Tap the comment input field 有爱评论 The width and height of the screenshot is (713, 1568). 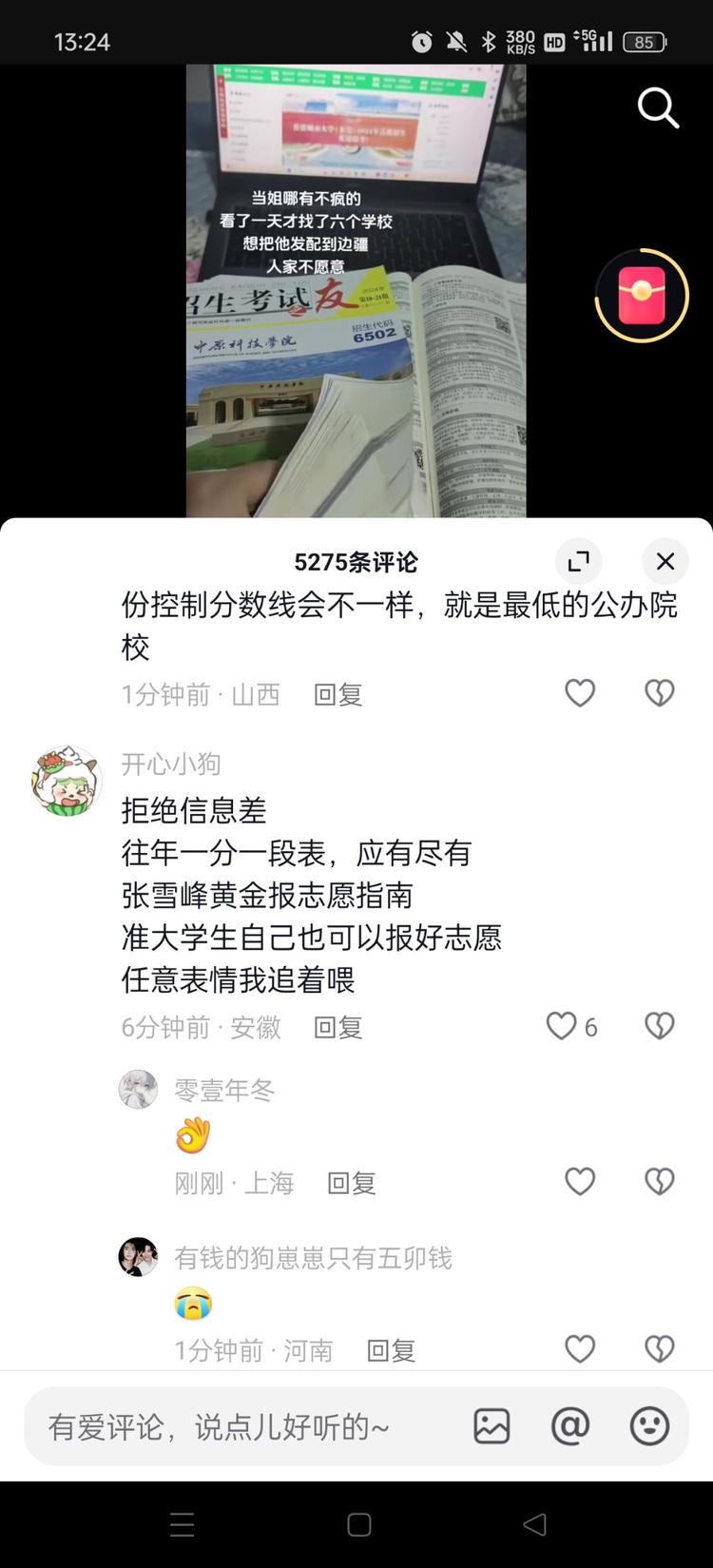(x=219, y=1425)
